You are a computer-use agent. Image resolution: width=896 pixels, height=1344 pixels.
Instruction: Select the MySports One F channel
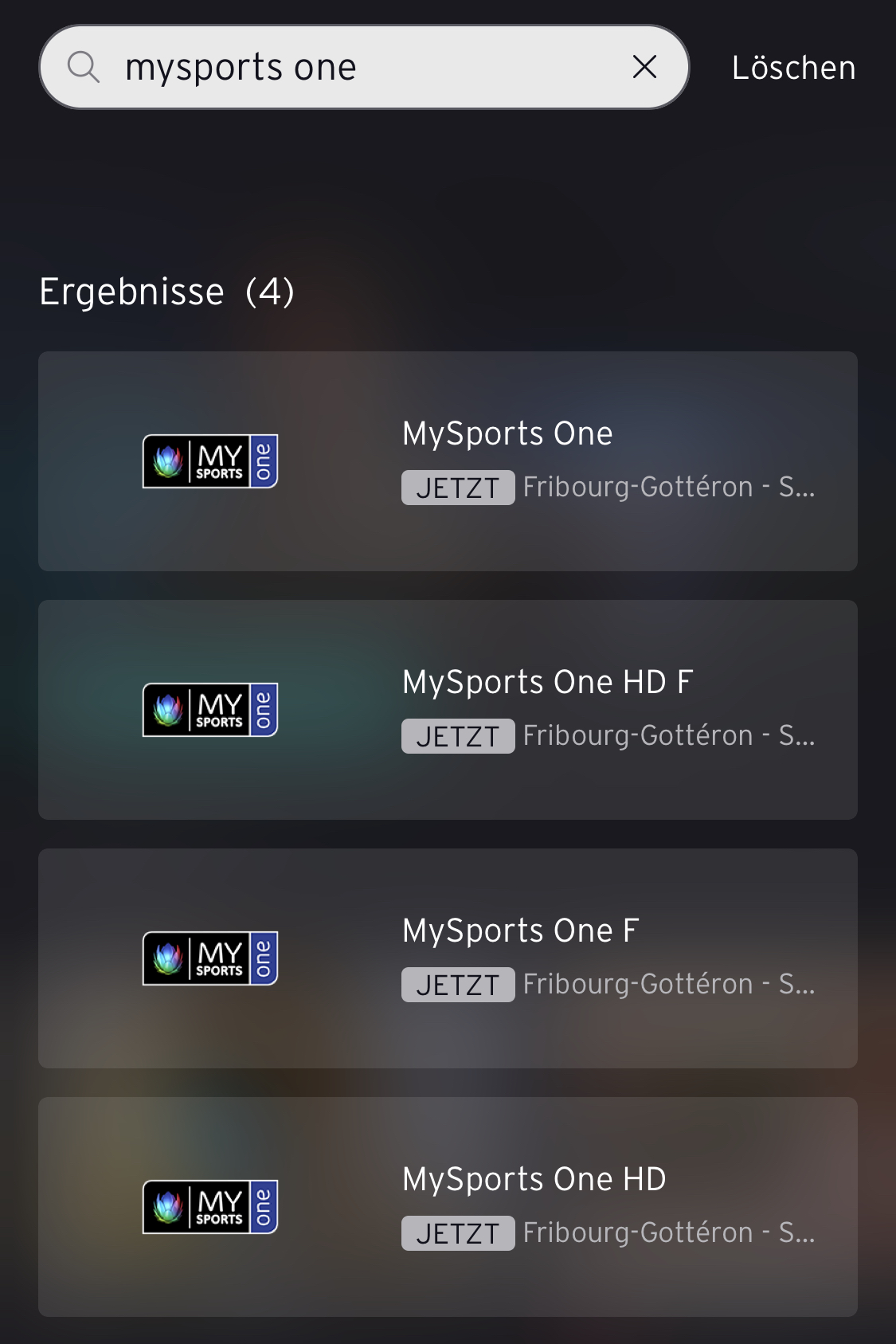[448, 958]
